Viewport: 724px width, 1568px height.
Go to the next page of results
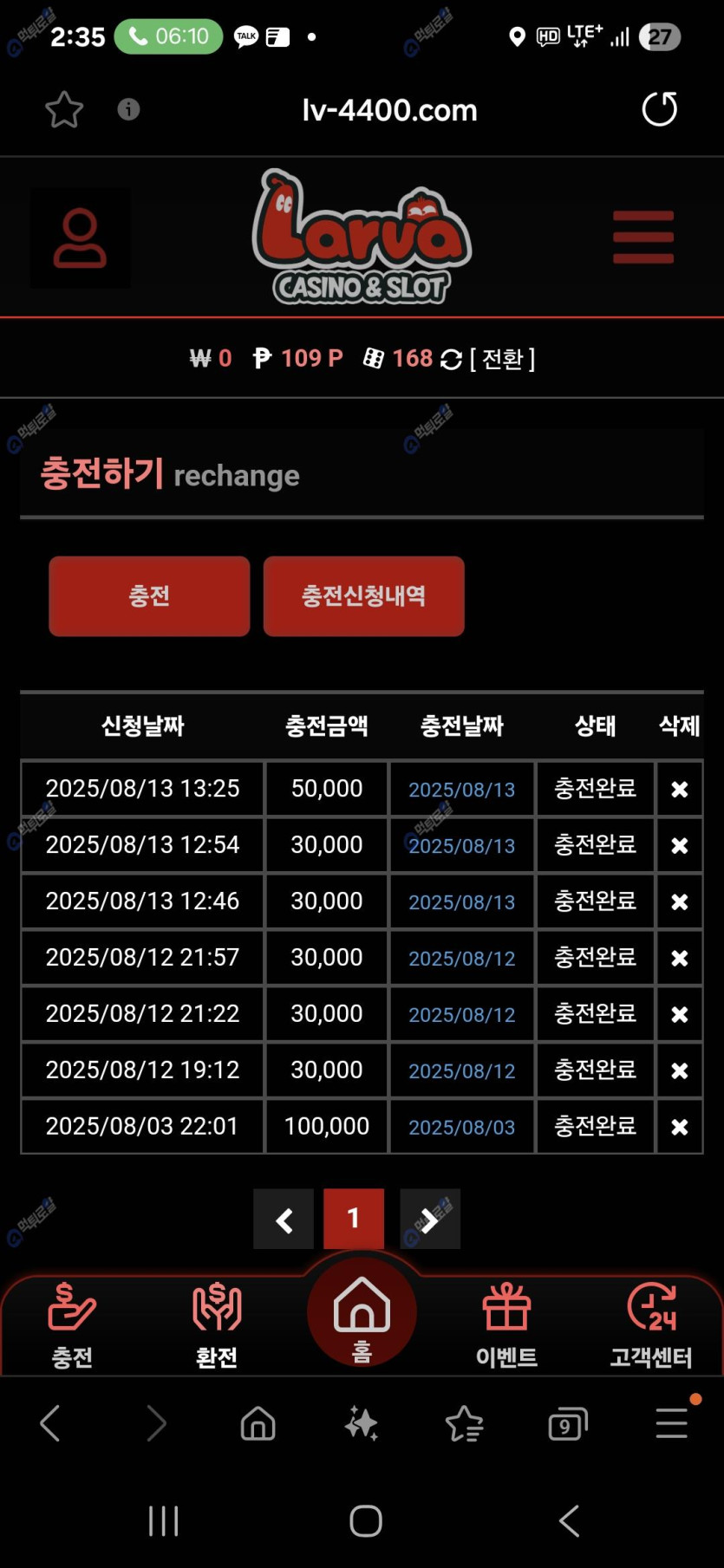point(430,1220)
